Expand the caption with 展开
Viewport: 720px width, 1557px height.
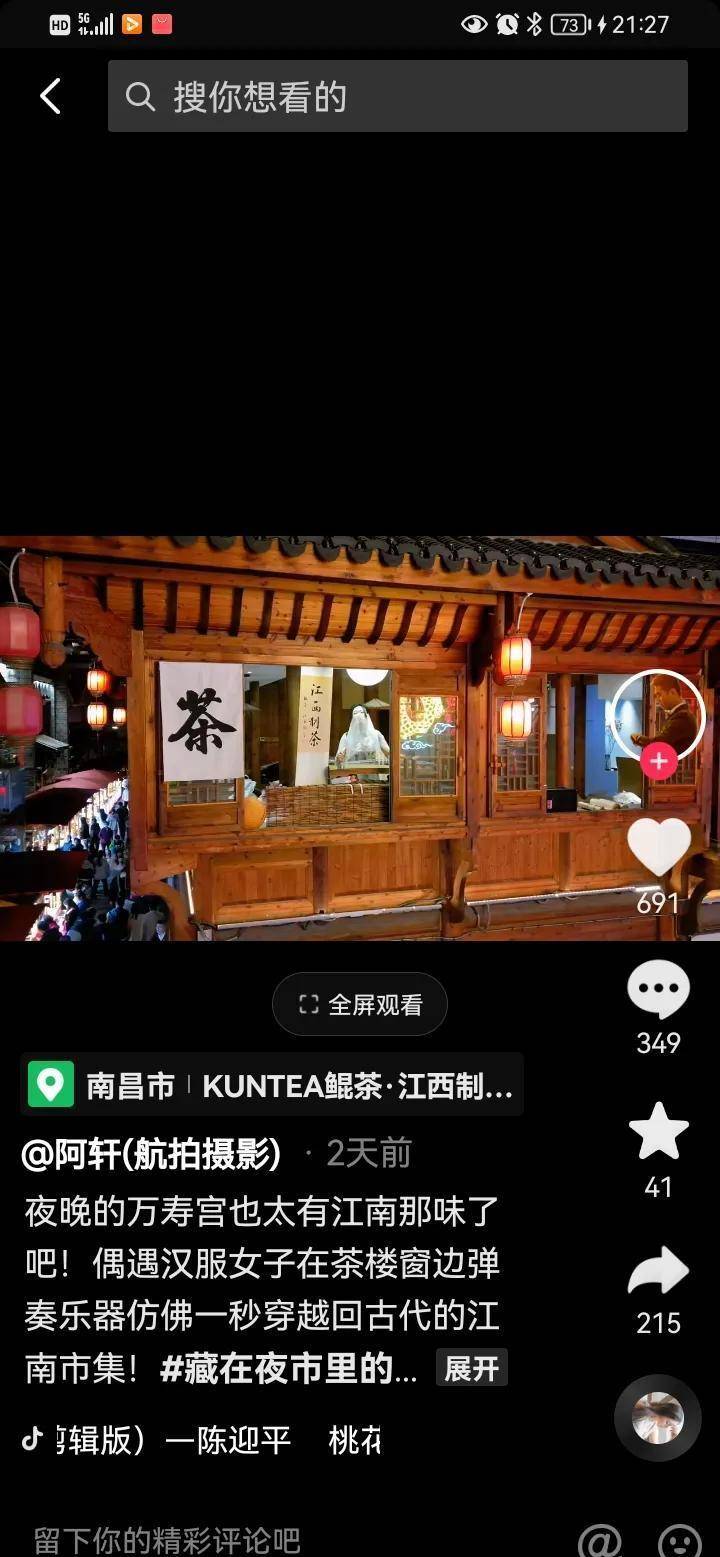pos(471,1368)
